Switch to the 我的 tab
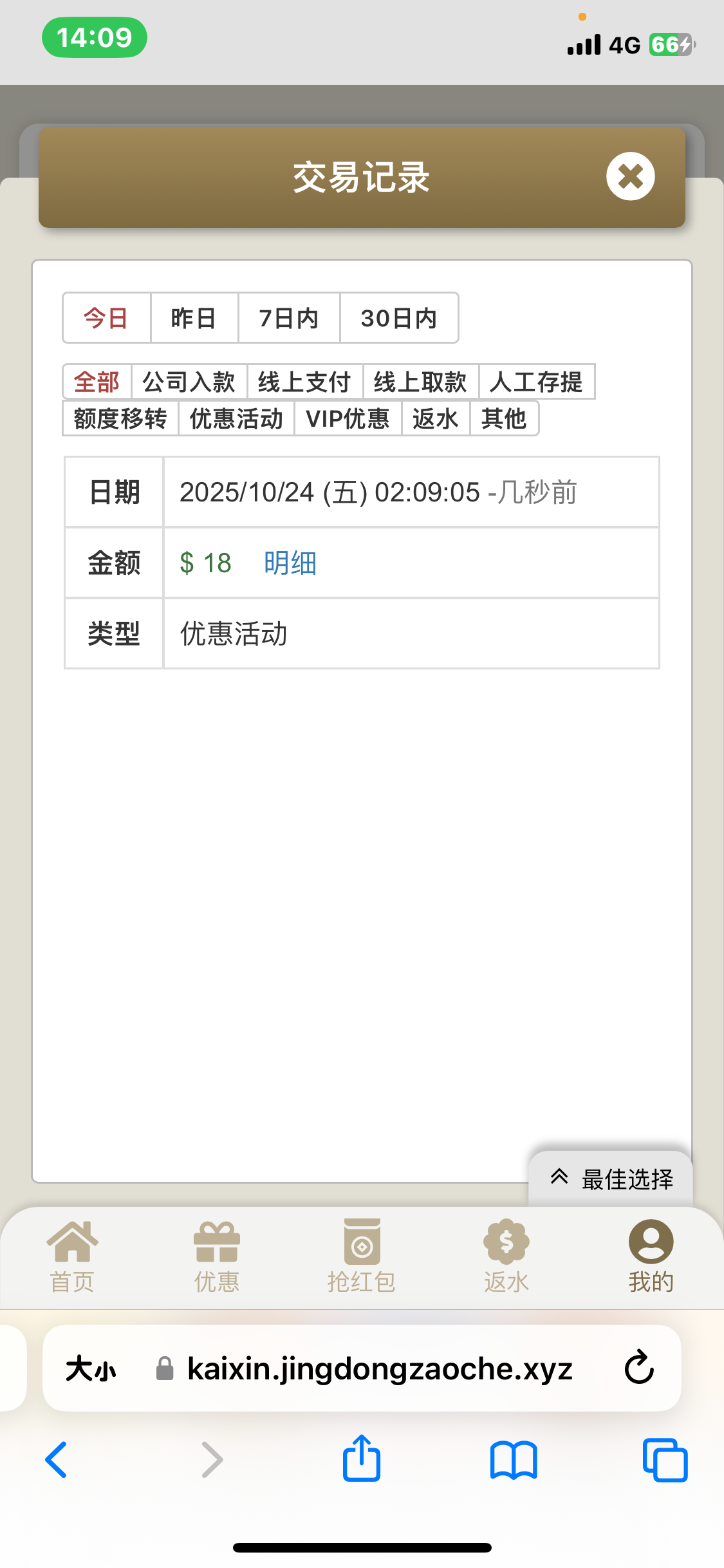724x1568 pixels. (651, 1256)
